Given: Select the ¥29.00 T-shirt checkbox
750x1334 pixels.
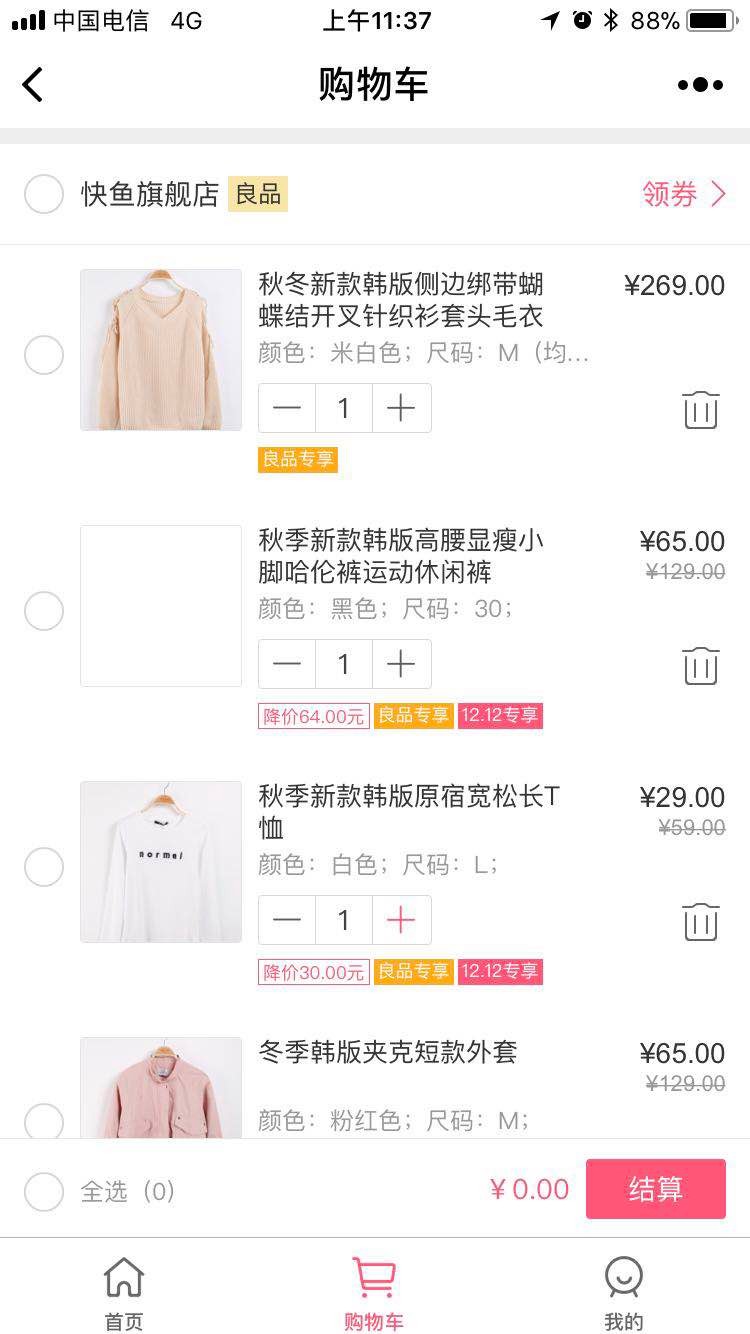Looking at the screenshot, I should 44,867.
